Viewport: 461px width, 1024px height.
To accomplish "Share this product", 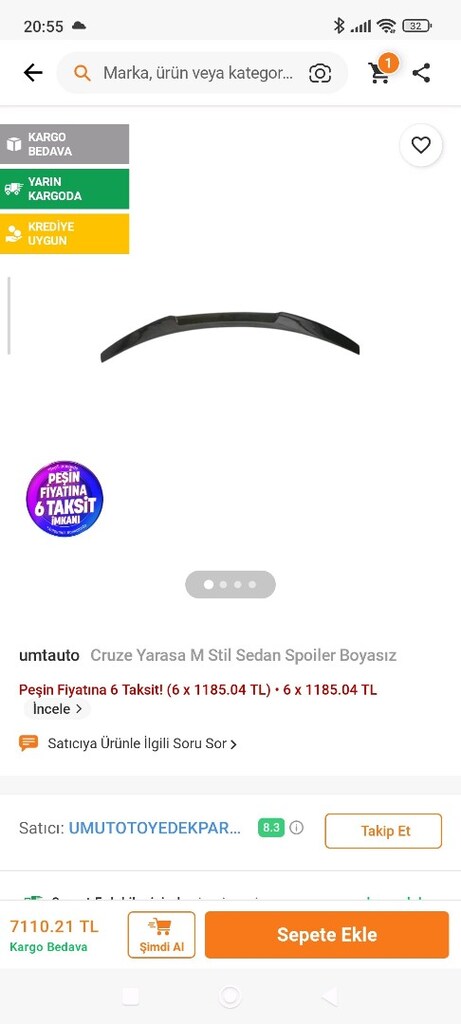I will click(x=421, y=72).
